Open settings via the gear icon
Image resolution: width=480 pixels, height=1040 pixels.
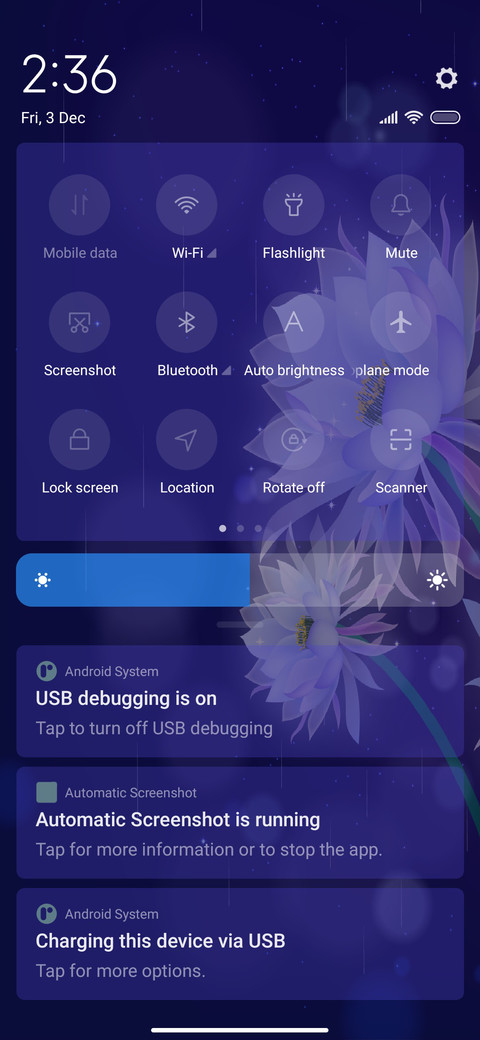pos(446,78)
